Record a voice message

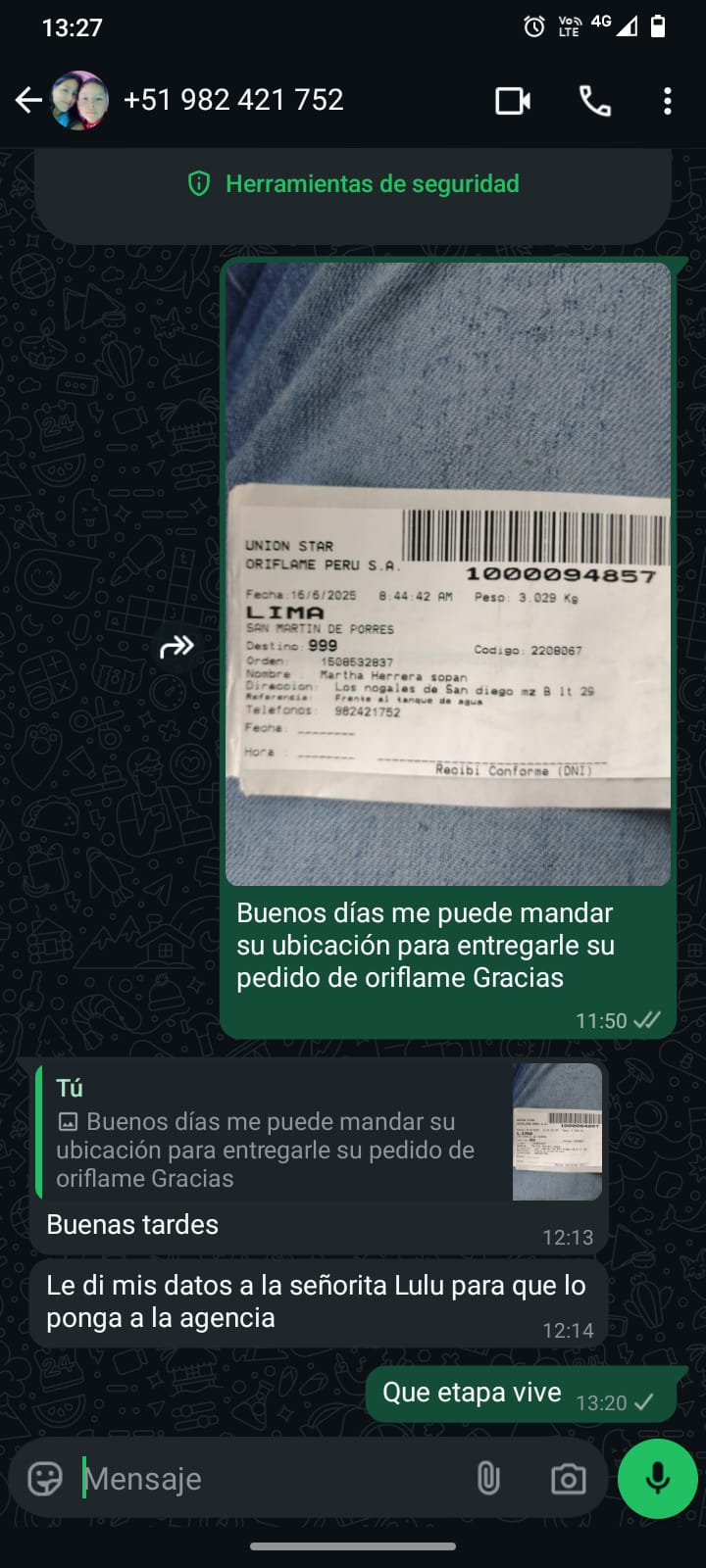(657, 1478)
